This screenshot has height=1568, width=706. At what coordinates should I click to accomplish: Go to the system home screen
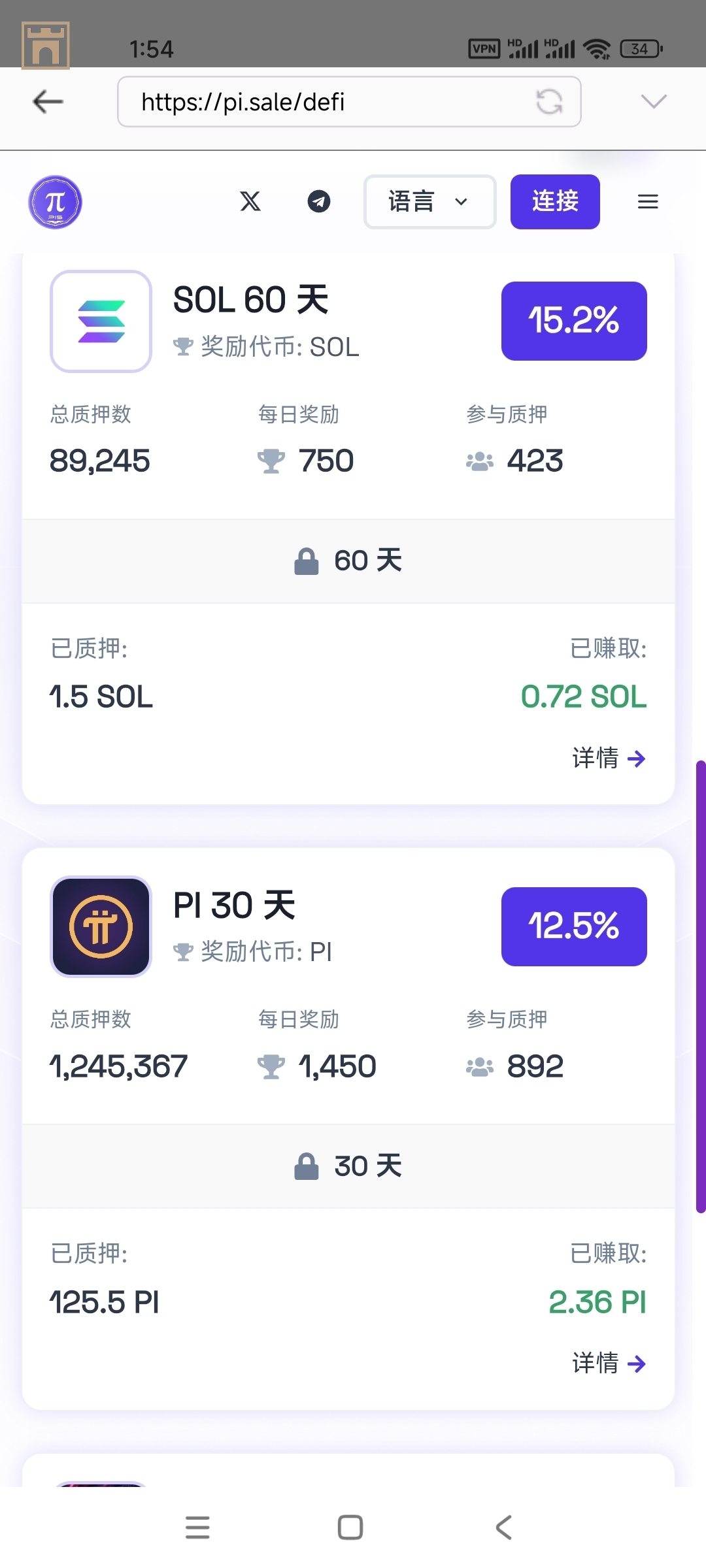(x=350, y=1527)
